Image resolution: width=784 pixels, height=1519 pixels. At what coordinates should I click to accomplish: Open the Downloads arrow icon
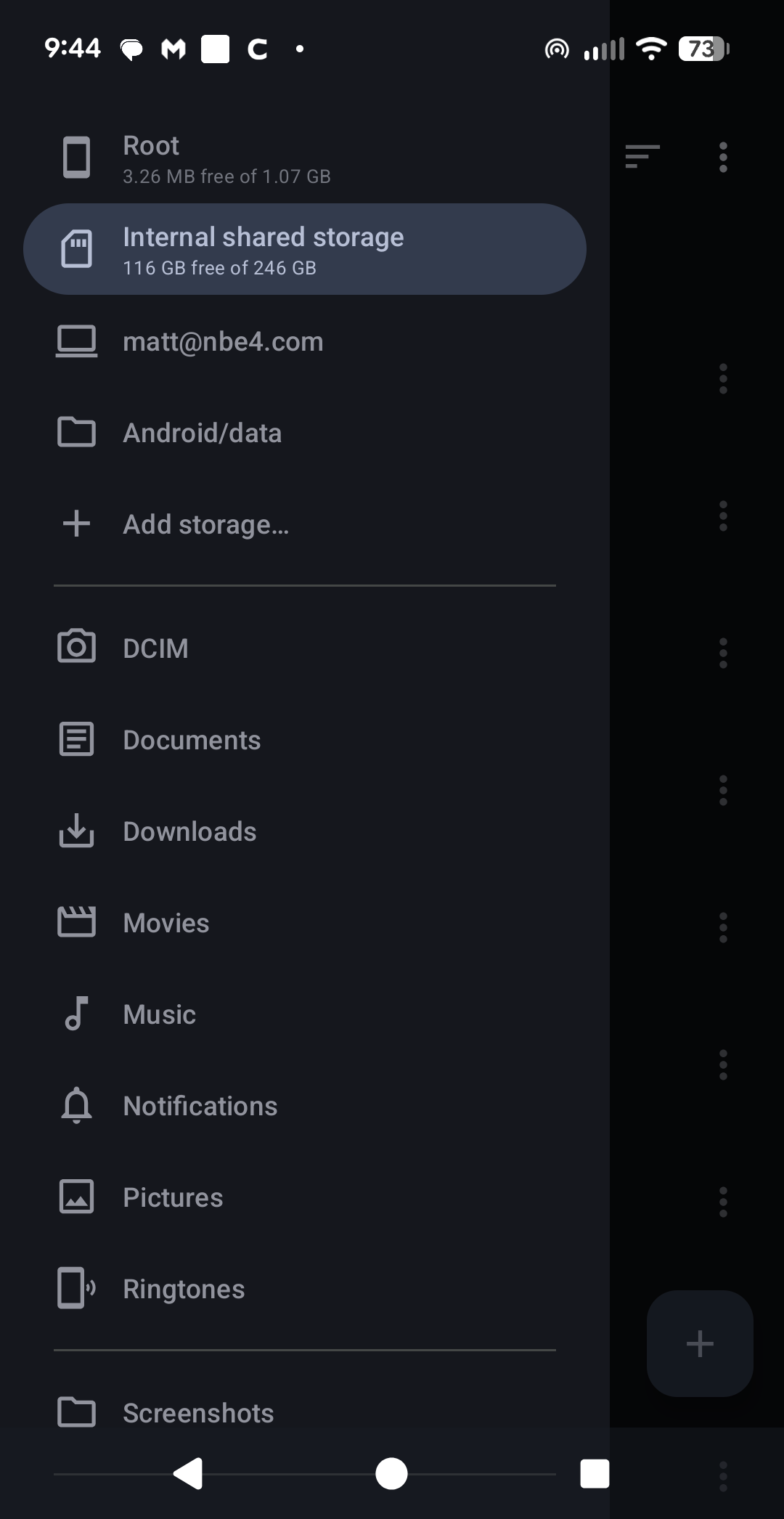click(76, 831)
